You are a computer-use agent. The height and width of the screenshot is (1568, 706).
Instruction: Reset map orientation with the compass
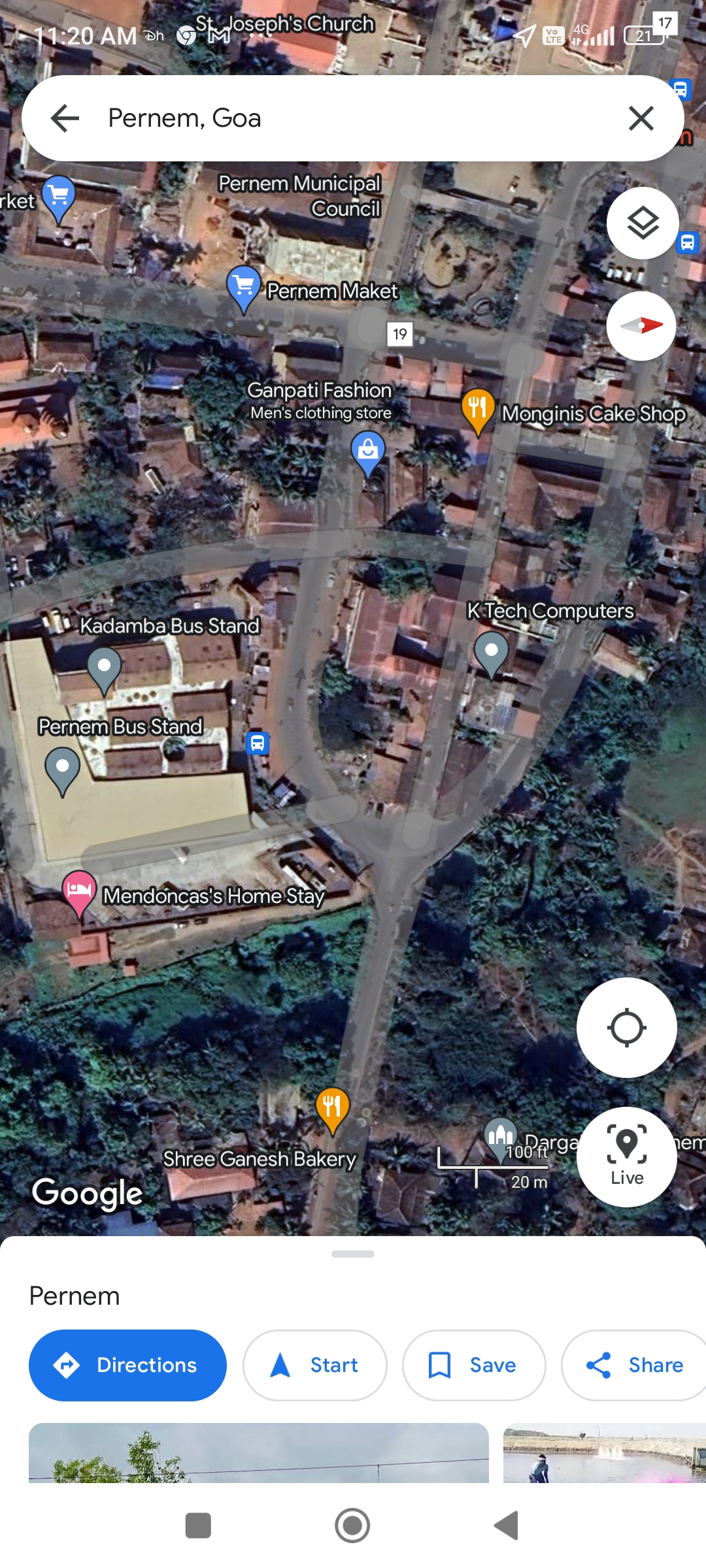pyautogui.click(x=641, y=325)
